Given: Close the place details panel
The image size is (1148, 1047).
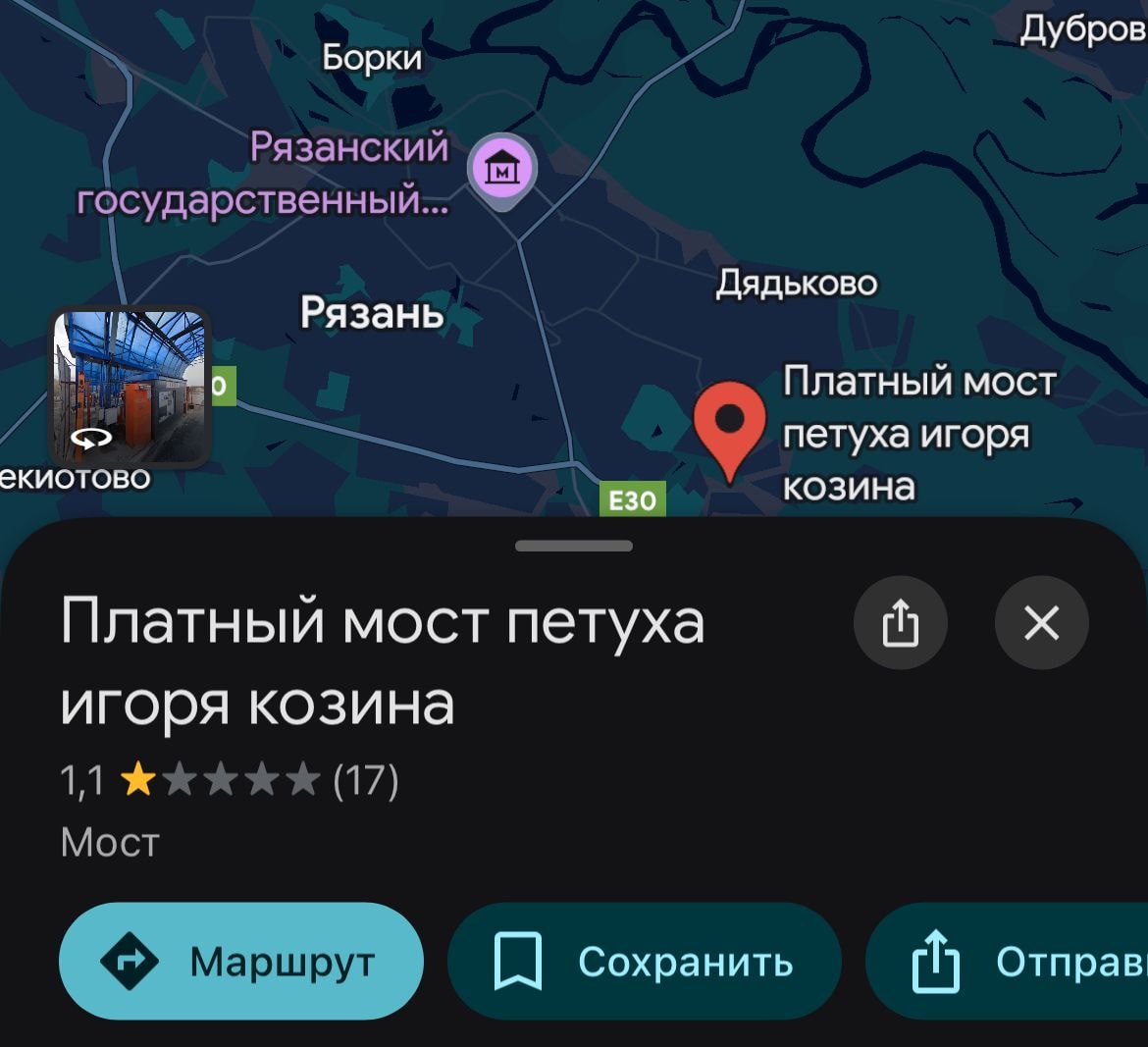Looking at the screenshot, I should coord(1041,623).
